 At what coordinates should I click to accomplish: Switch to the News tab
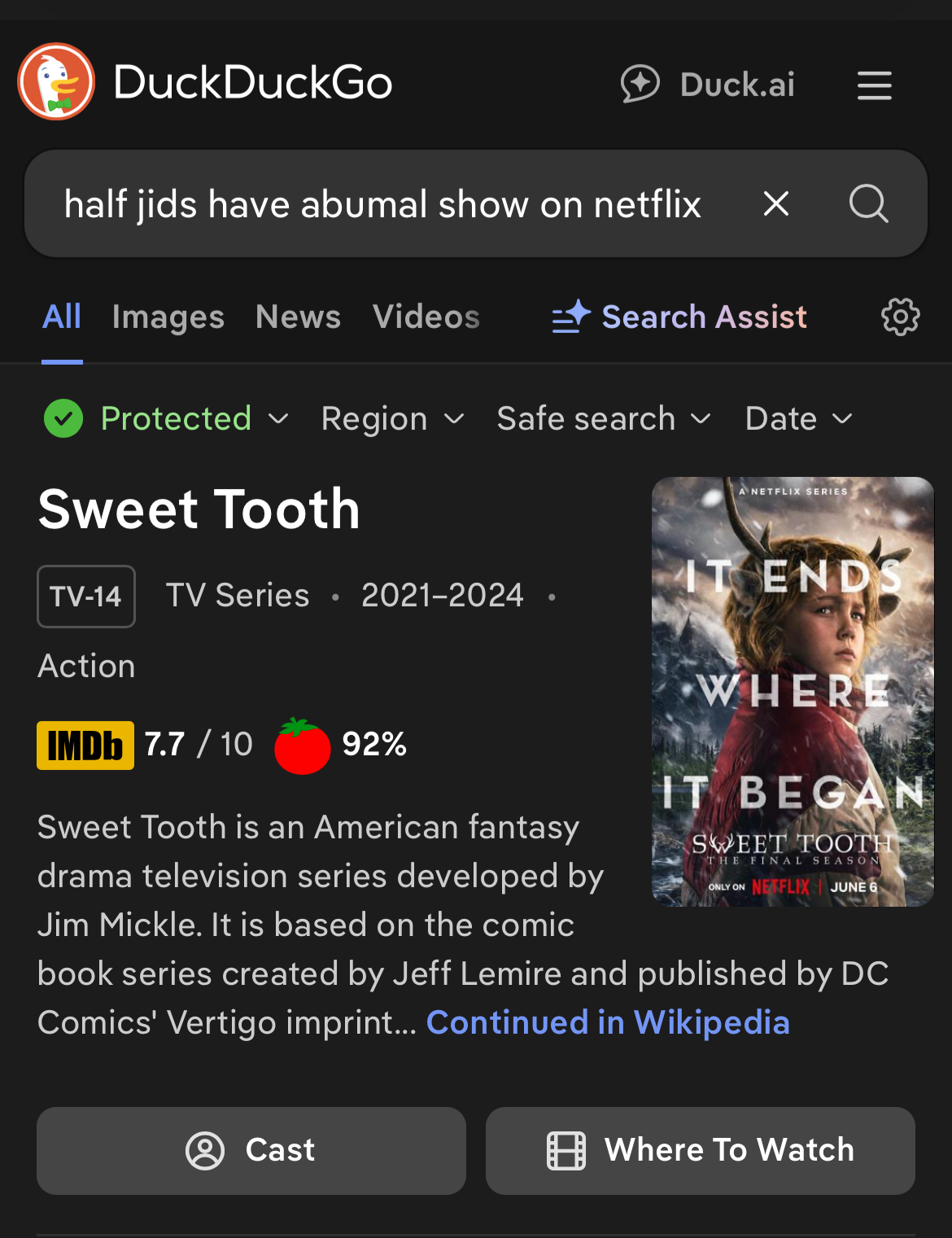pos(298,317)
